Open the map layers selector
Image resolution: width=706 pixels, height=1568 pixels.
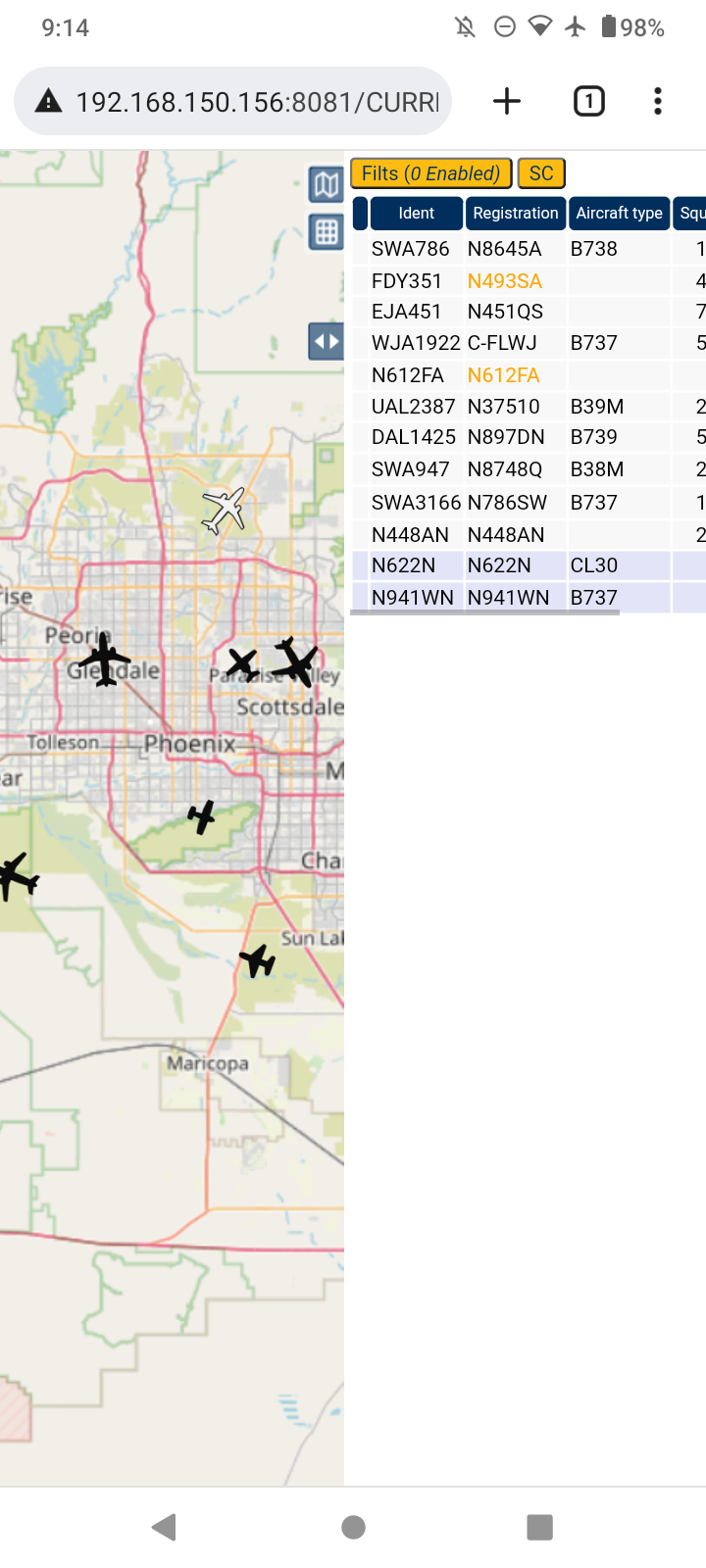click(x=327, y=183)
